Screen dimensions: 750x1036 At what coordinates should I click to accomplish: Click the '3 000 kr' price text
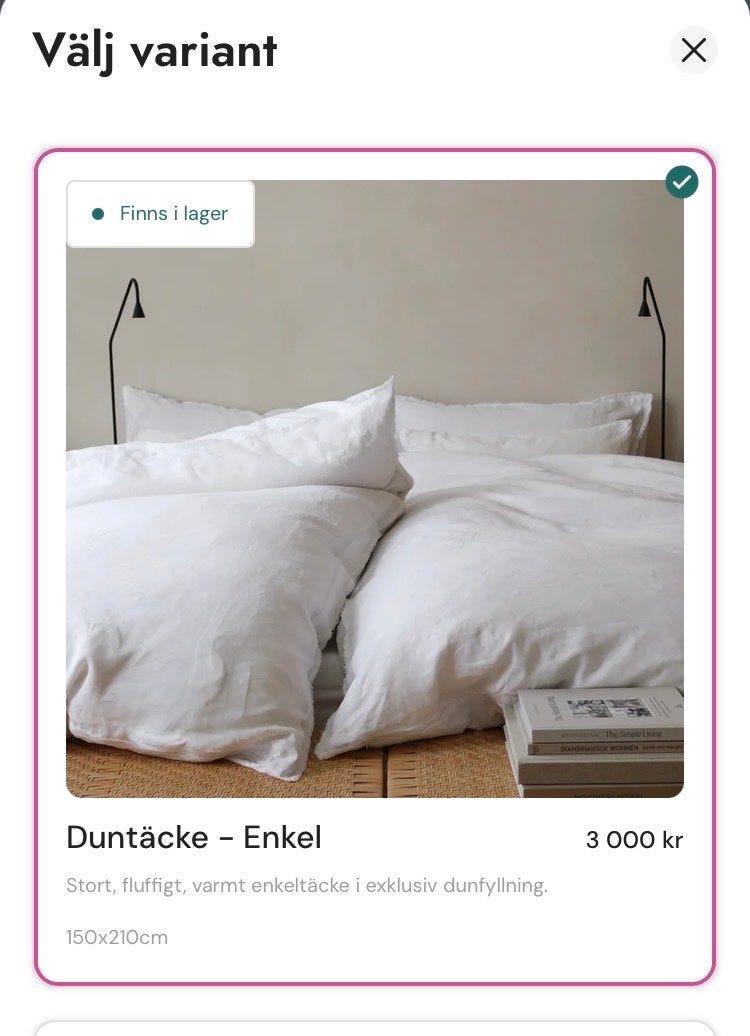click(x=633, y=838)
